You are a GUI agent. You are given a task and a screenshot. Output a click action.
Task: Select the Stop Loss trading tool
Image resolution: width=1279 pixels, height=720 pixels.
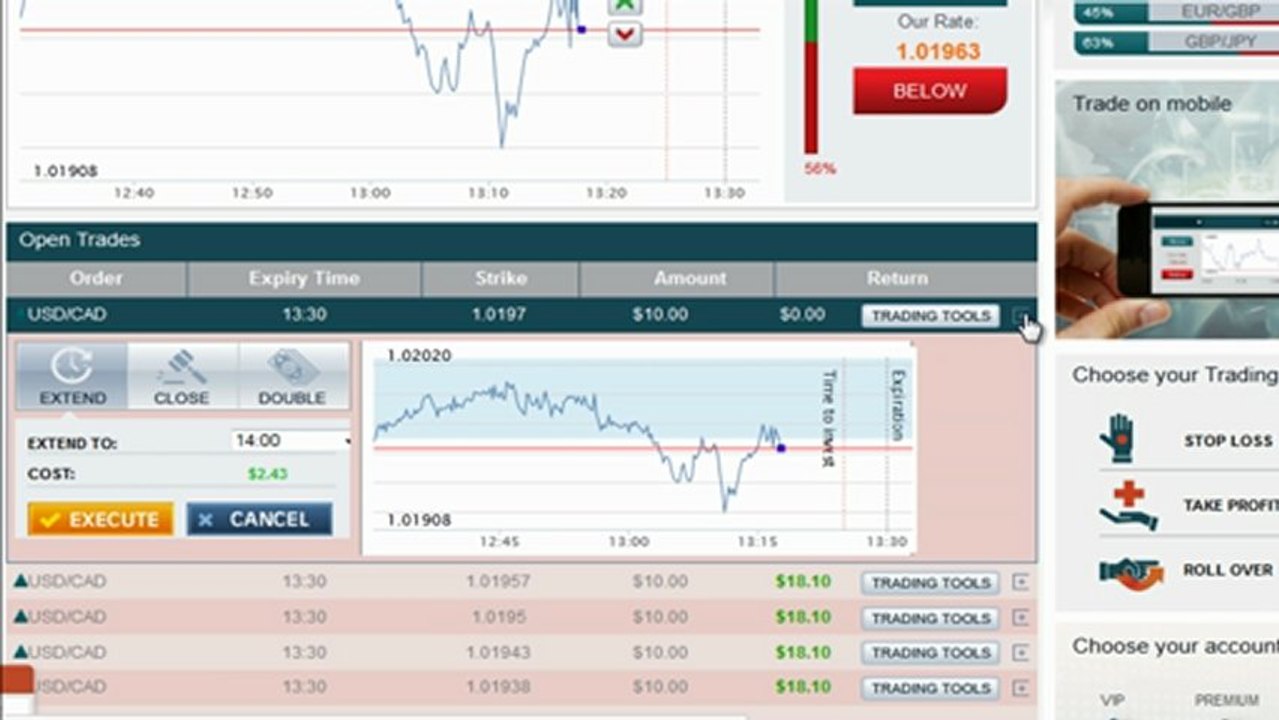point(1187,440)
